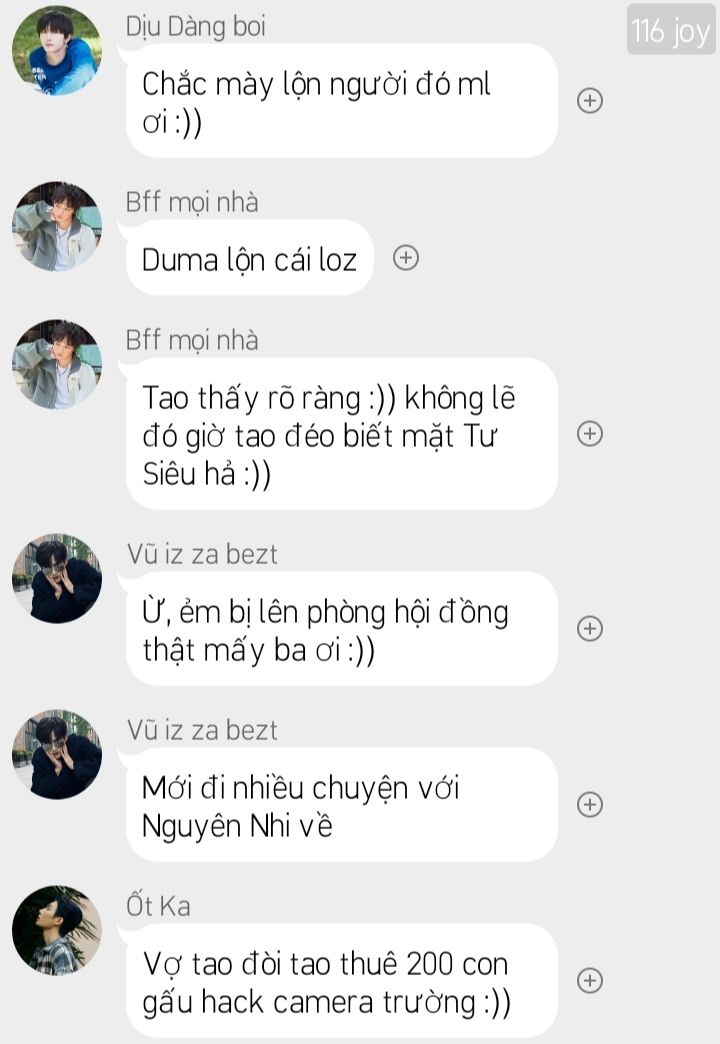The height and width of the screenshot is (1044, 720).
Task: Comment on the "Ừ, ẻm bị lên phòng hội đồng" message
Action: (x=590, y=628)
